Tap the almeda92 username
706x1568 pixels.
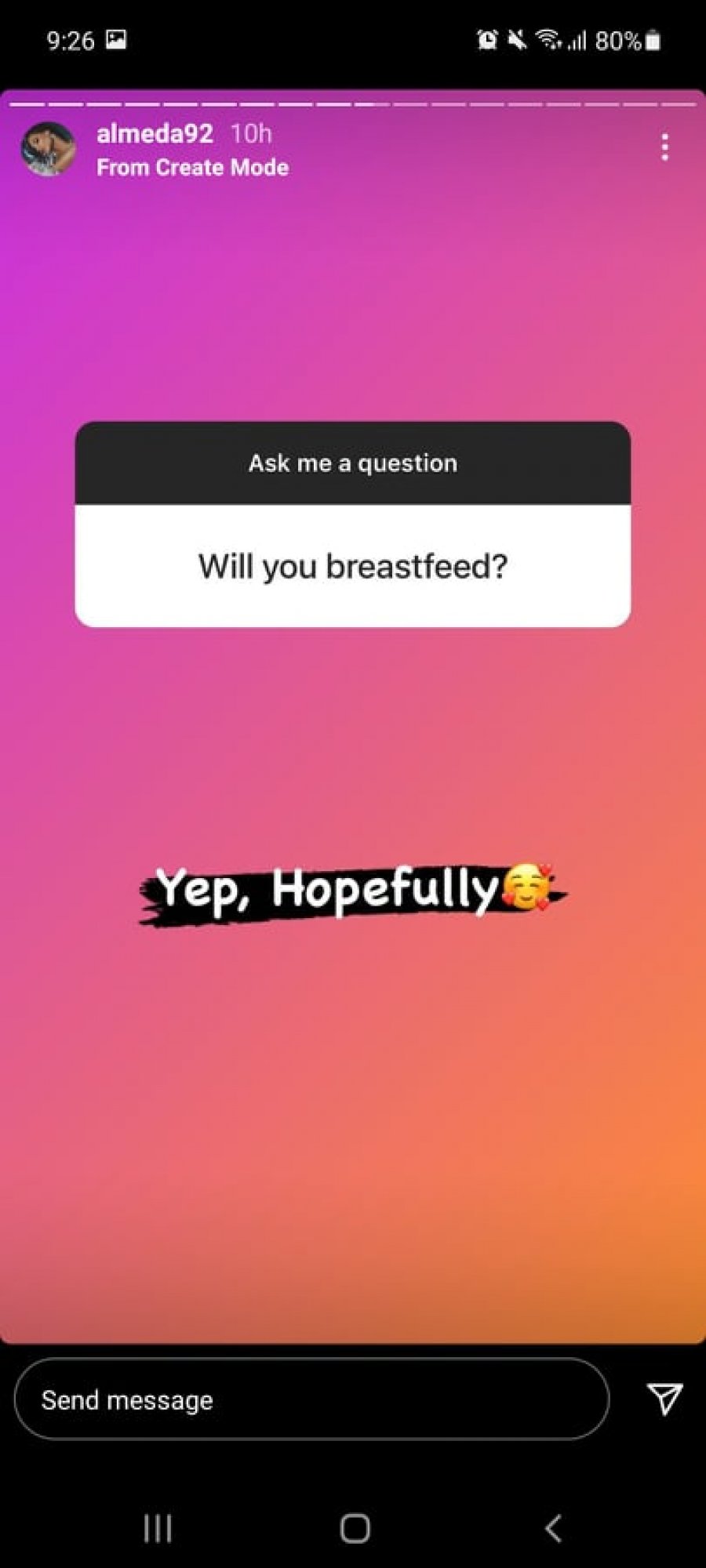click(155, 134)
